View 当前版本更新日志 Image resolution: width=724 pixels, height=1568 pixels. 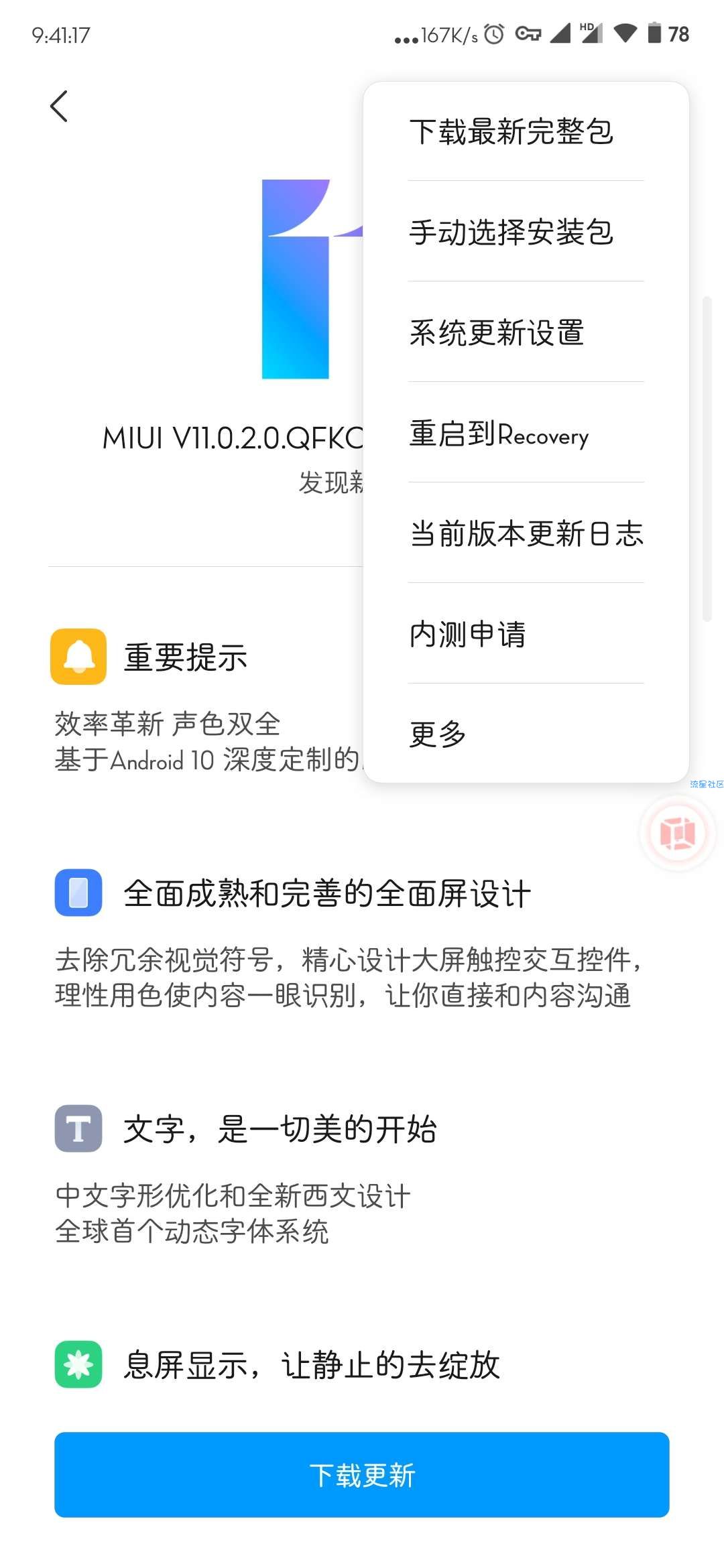coord(526,533)
